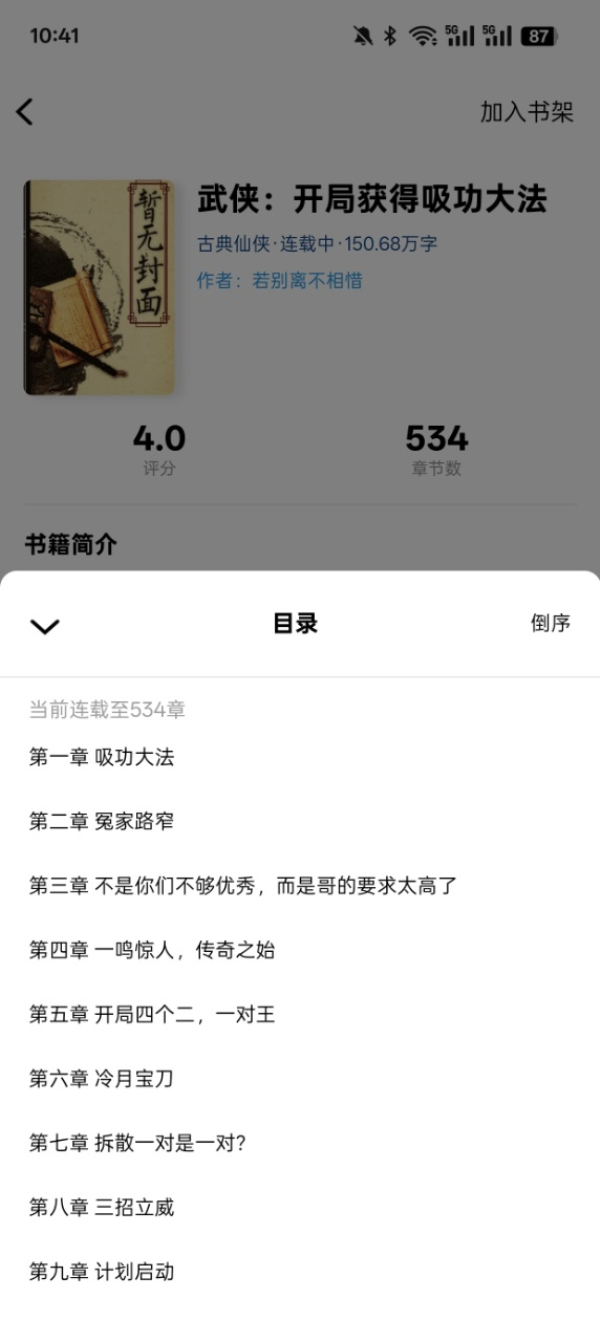Open 第二章 冤家路窄

[300, 821]
